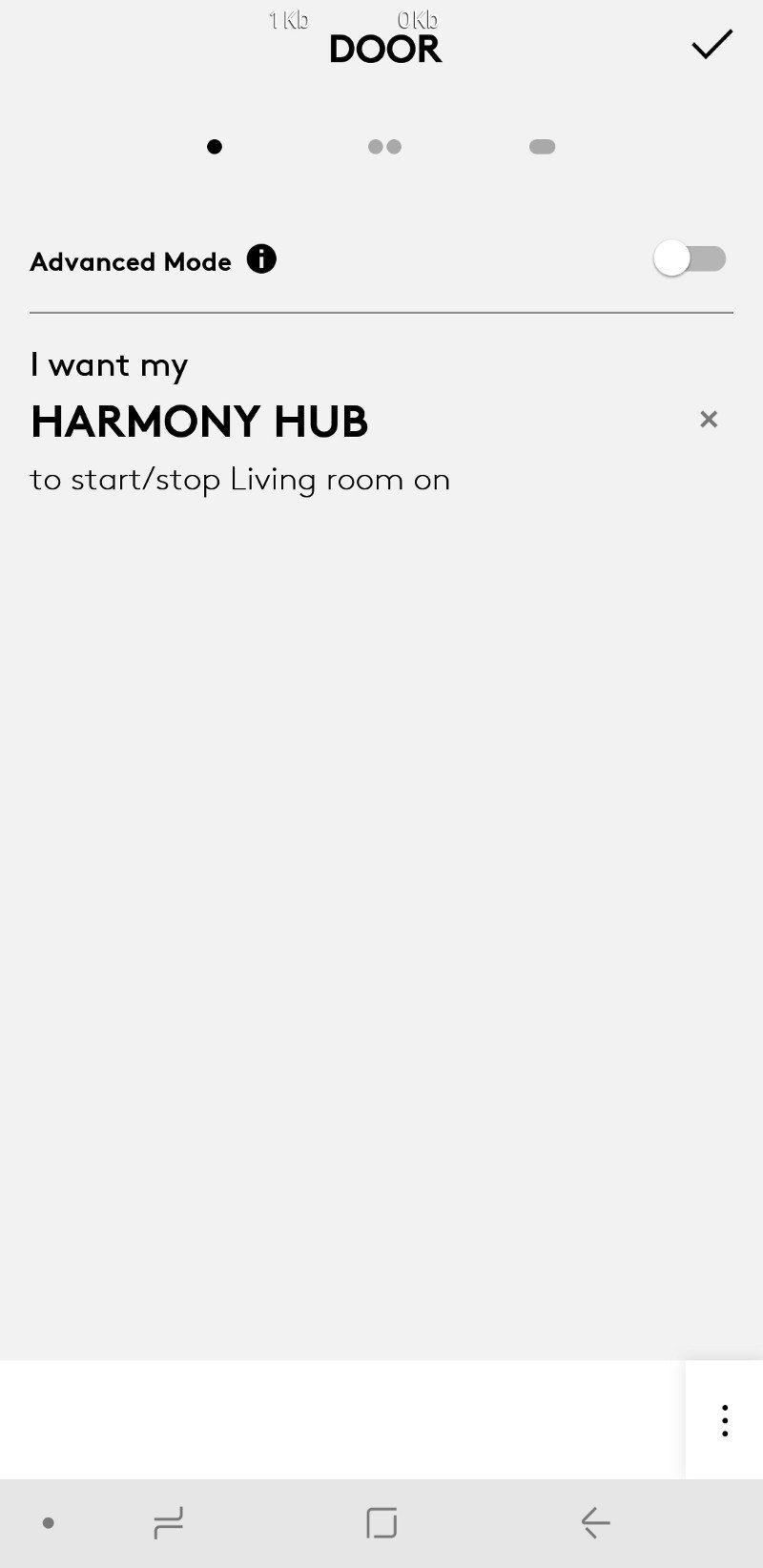Open the three-dot overflow menu
The image size is (763, 1568).
pyautogui.click(x=725, y=1420)
